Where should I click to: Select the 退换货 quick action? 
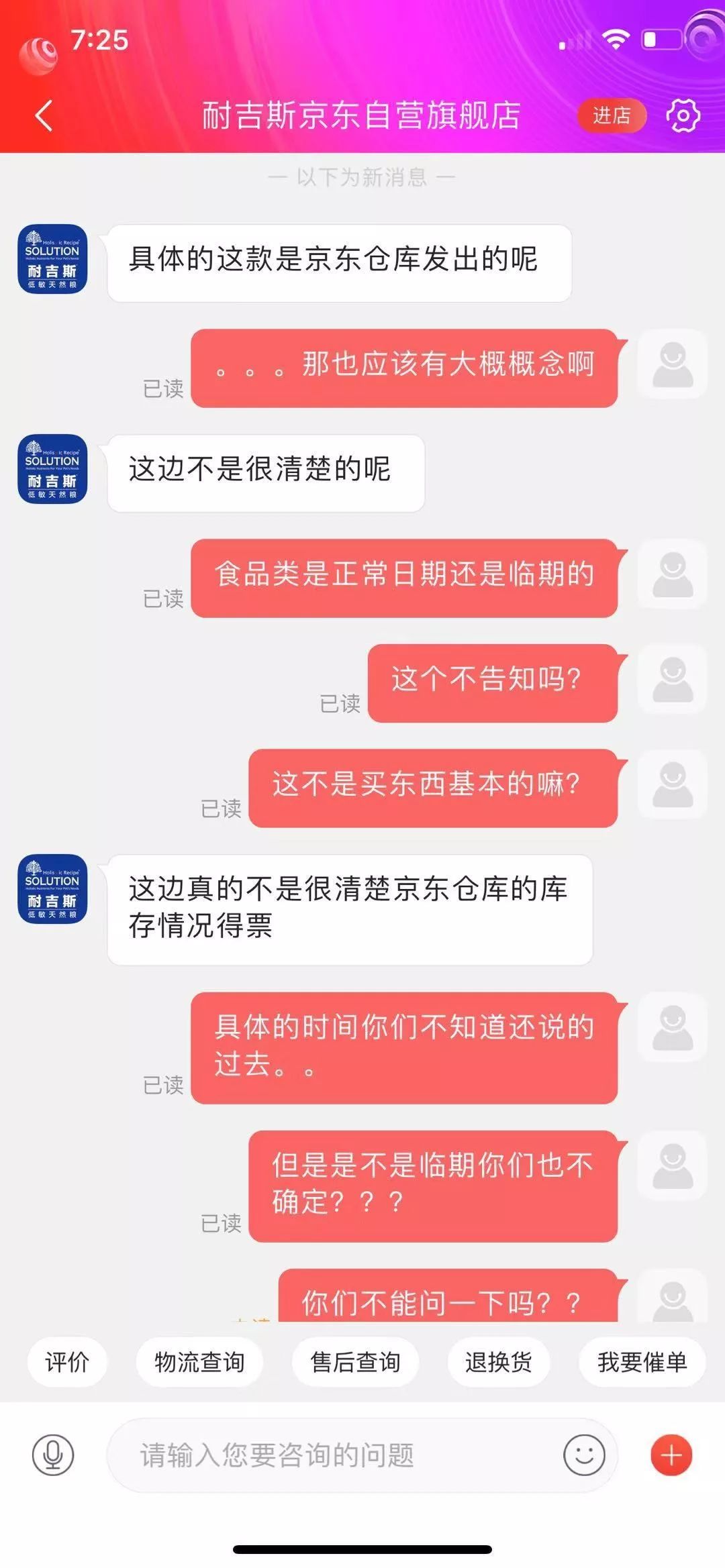[500, 1361]
